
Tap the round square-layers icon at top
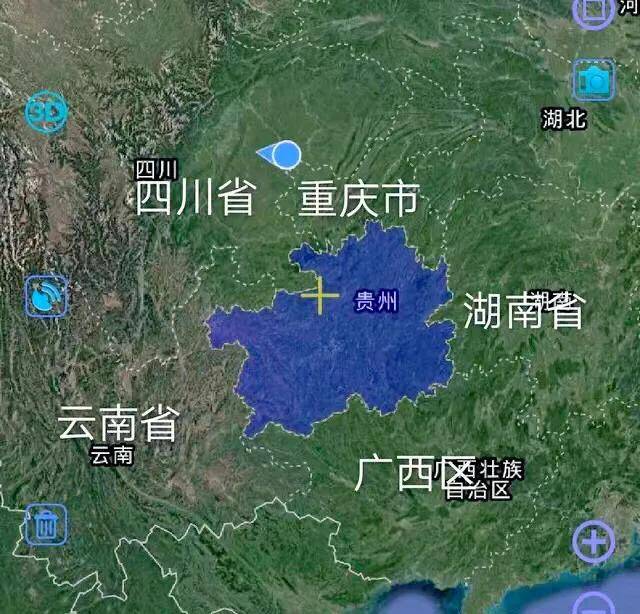(592, 10)
